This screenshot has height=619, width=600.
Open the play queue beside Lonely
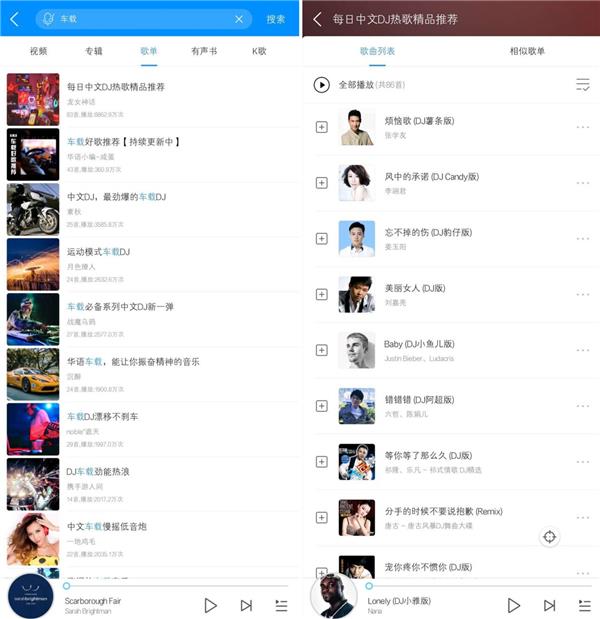(584, 605)
